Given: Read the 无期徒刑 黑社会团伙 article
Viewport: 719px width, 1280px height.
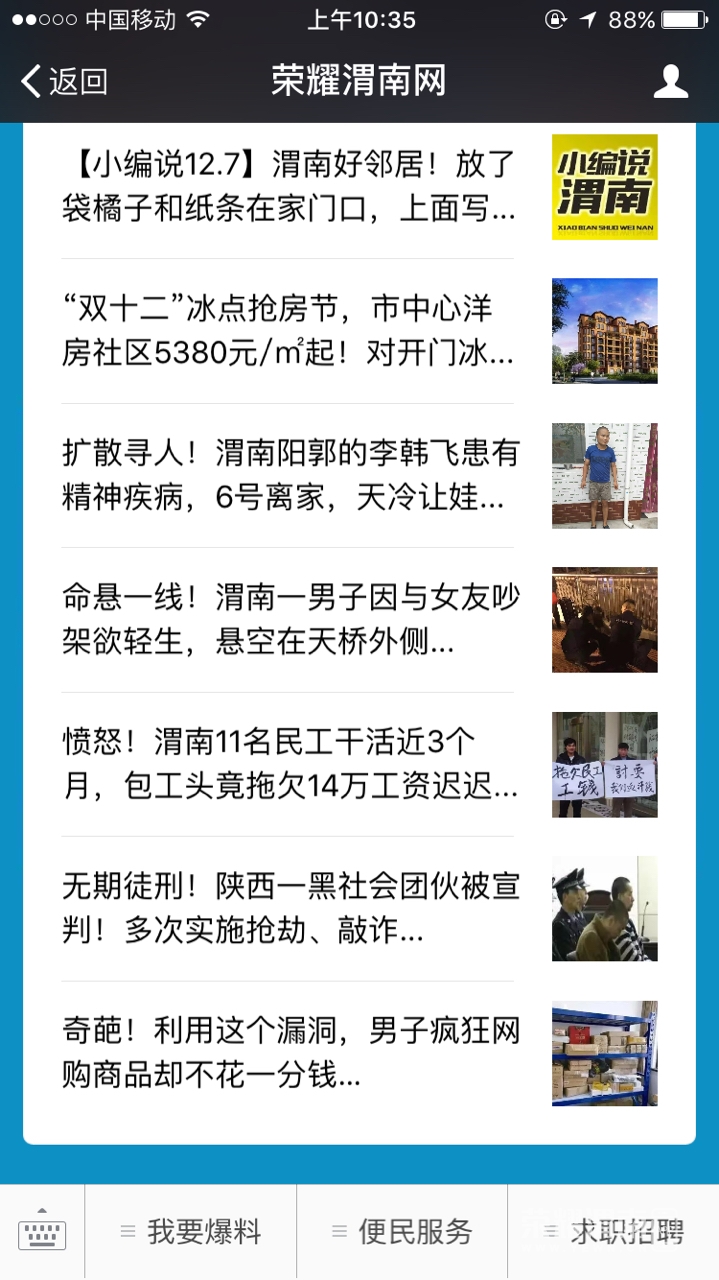Looking at the screenshot, I should tap(290, 909).
